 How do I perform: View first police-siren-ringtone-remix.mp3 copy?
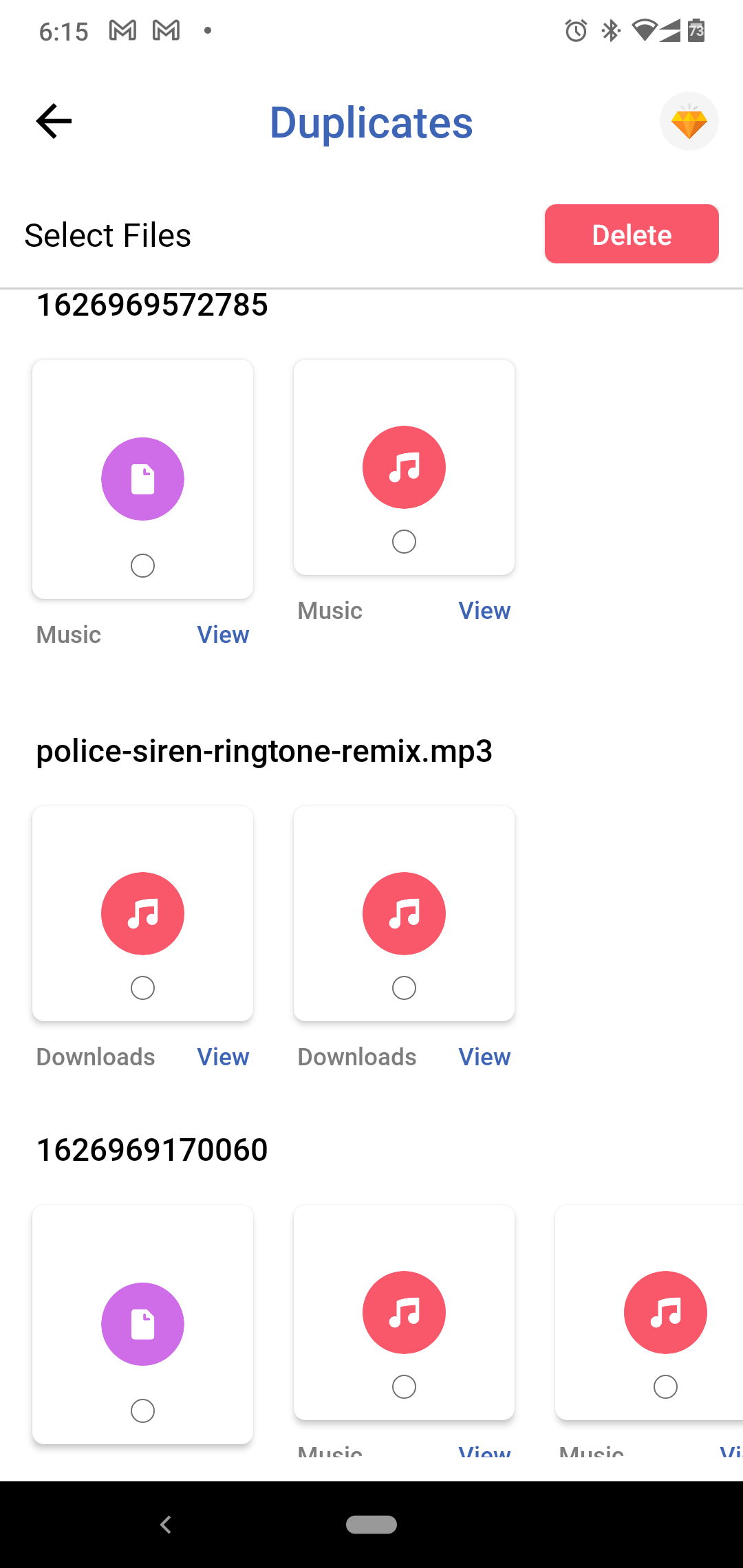223,1057
